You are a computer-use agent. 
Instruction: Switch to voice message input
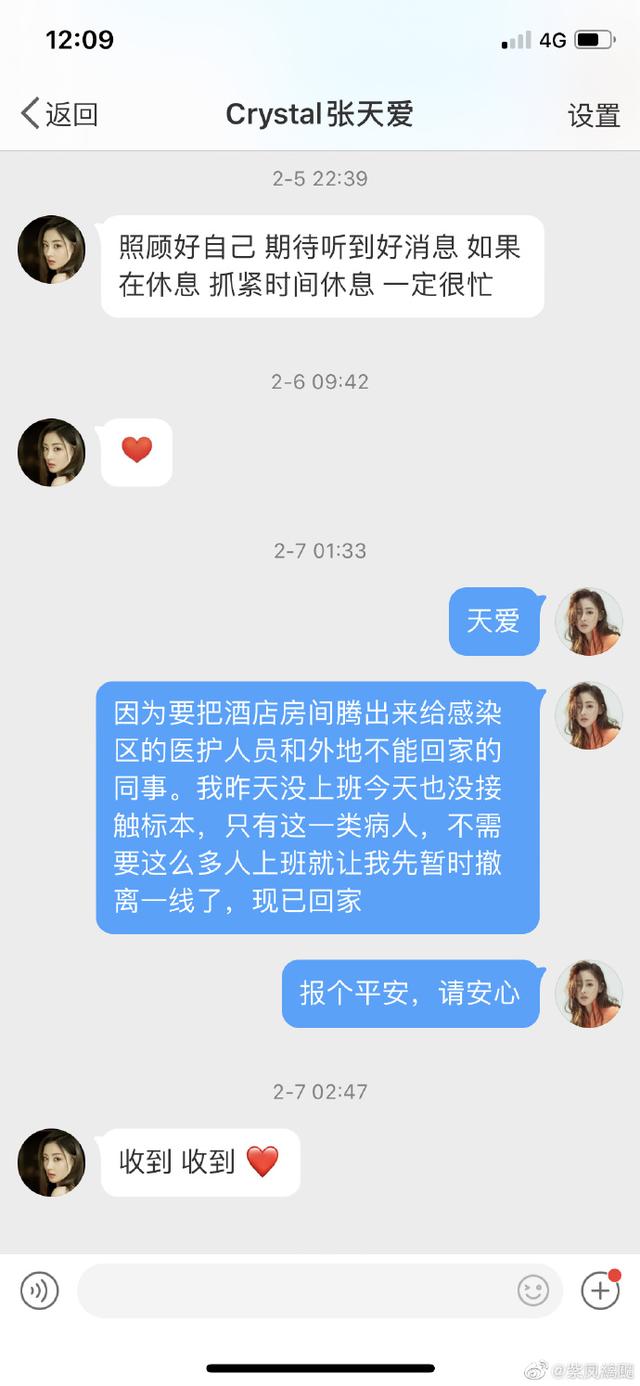(40, 1290)
